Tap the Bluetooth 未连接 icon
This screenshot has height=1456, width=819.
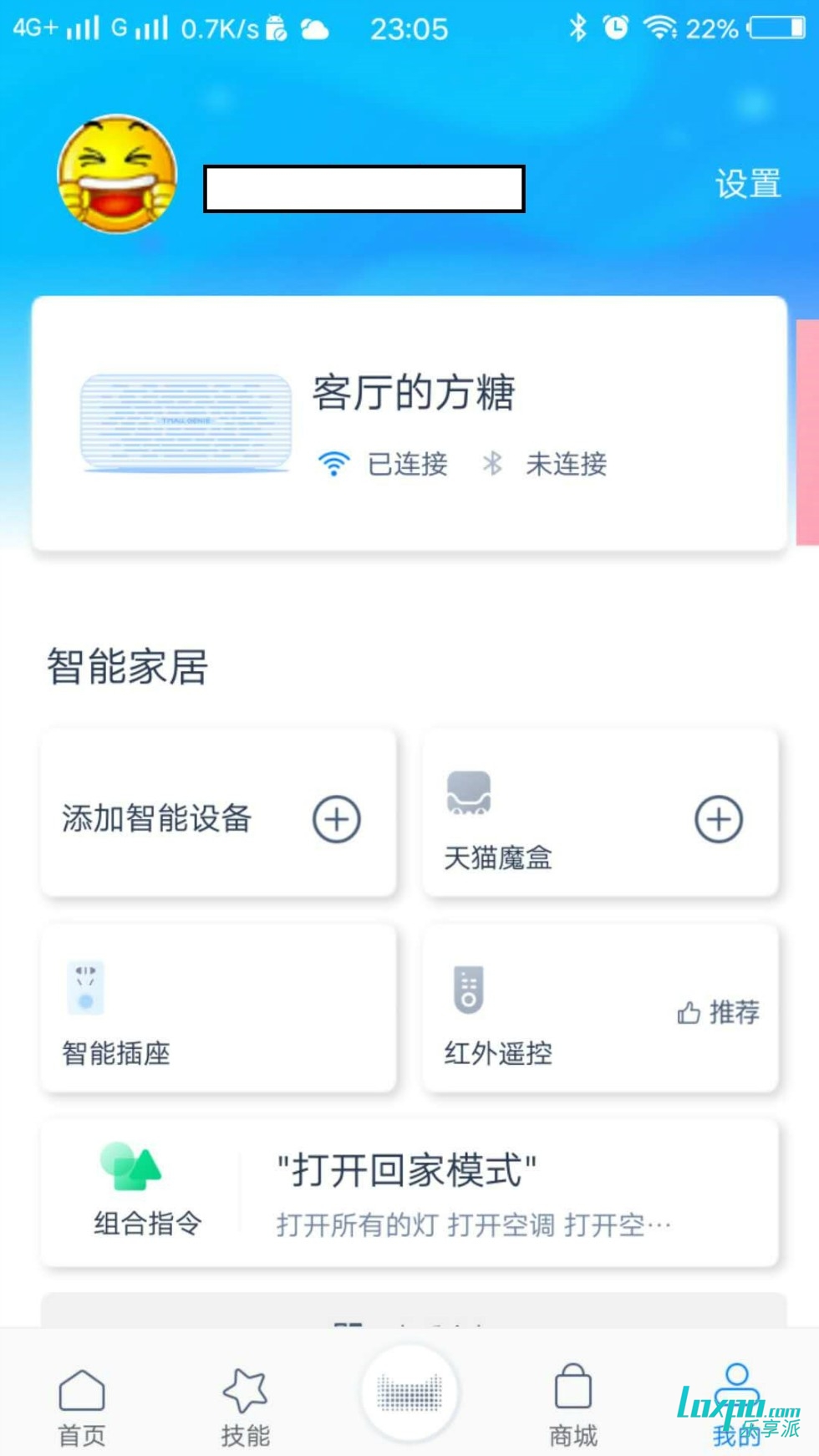pyautogui.click(x=493, y=465)
